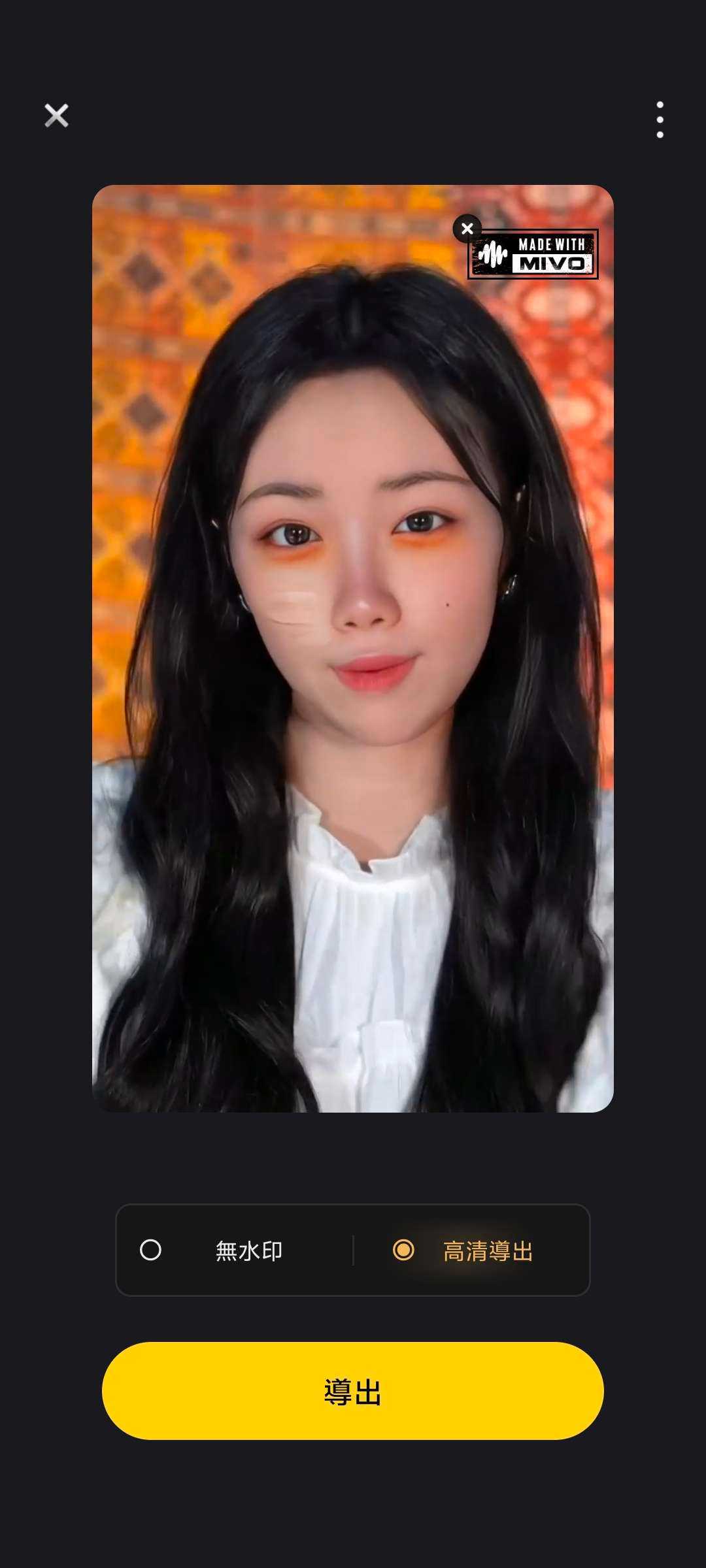Tap the yellow 導出 button

[x=353, y=1391]
